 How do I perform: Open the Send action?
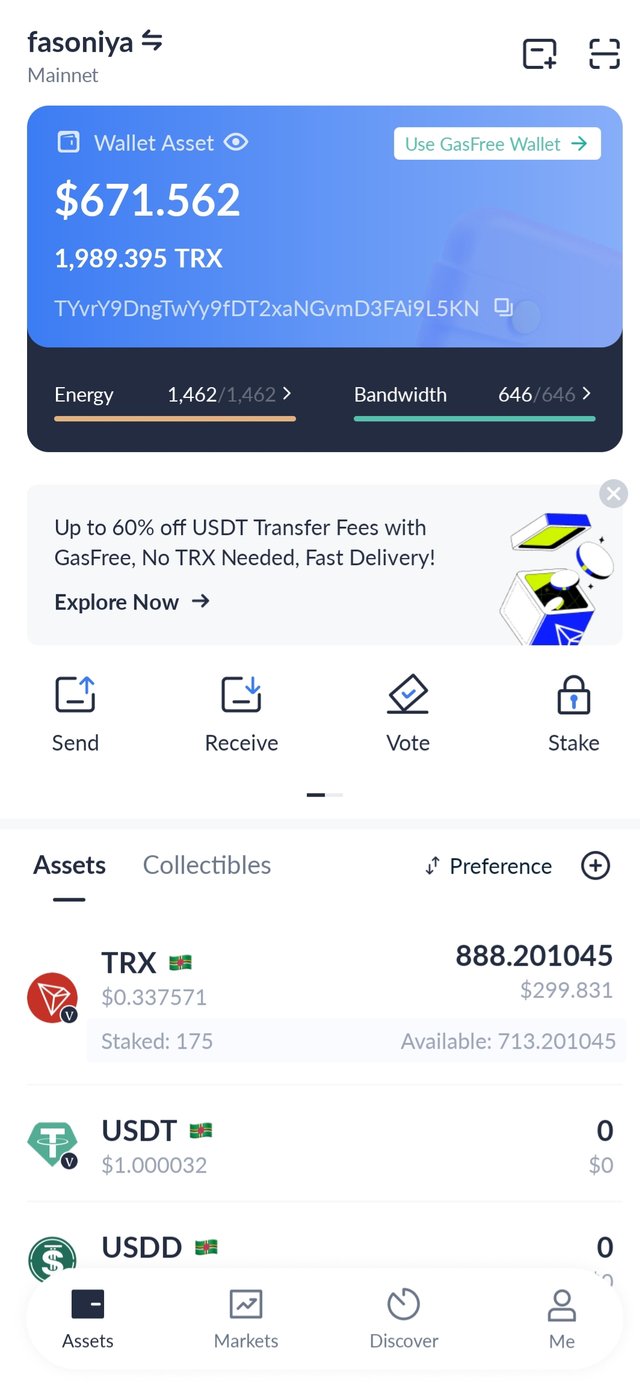75,713
